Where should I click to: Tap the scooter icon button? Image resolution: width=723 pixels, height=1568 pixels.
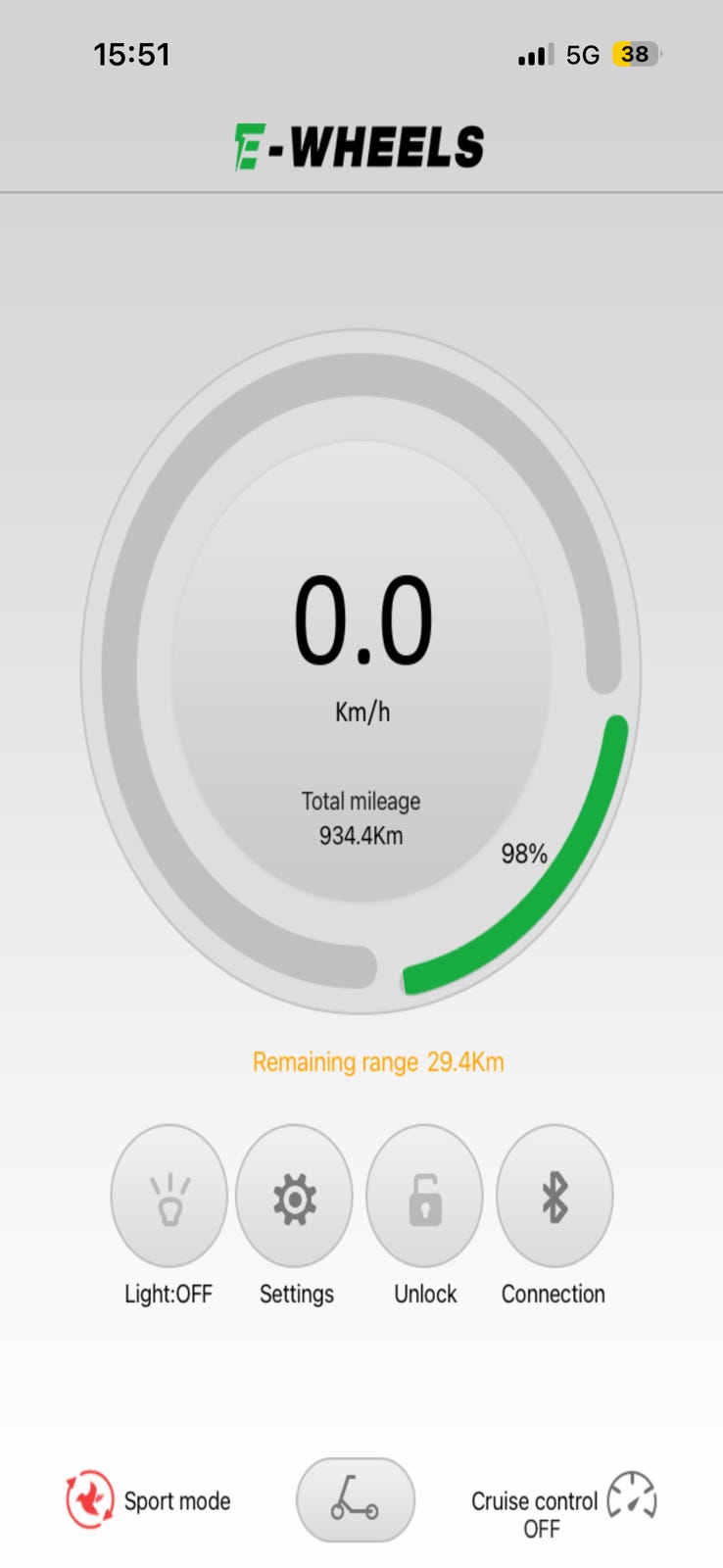pyautogui.click(x=355, y=1499)
